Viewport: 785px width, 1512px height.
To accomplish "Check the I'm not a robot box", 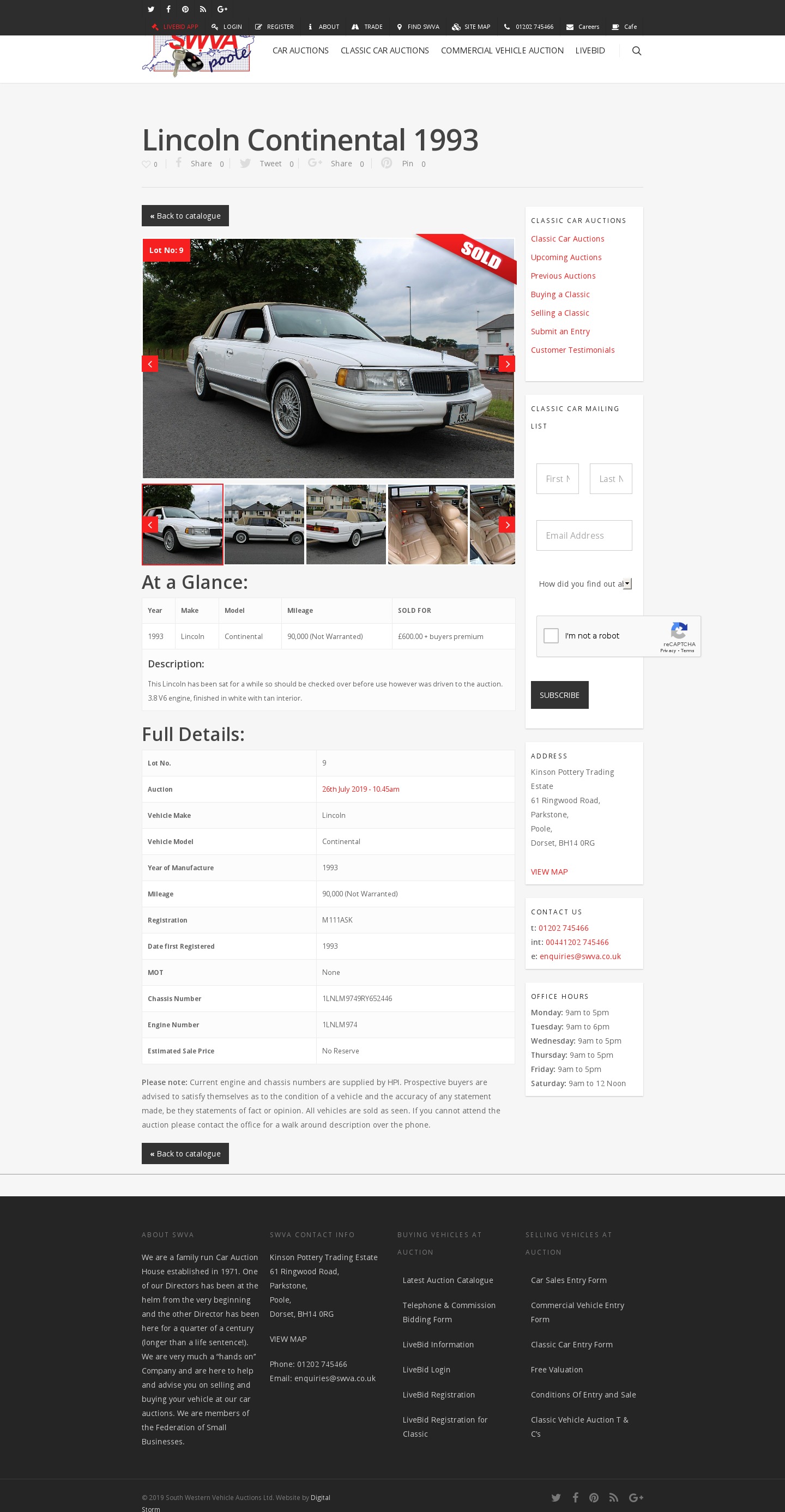I will [551, 636].
